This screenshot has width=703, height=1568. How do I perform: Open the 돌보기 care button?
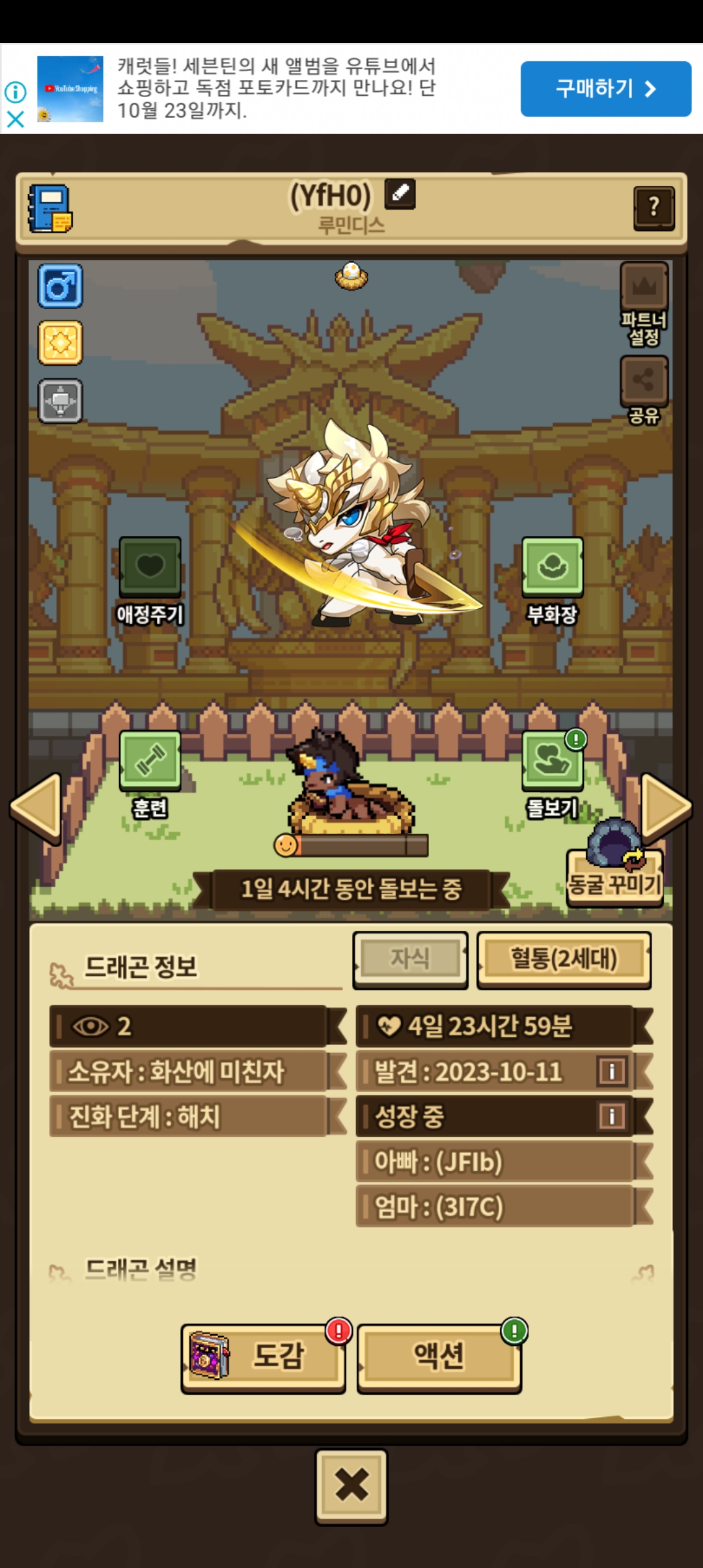coord(552,773)
